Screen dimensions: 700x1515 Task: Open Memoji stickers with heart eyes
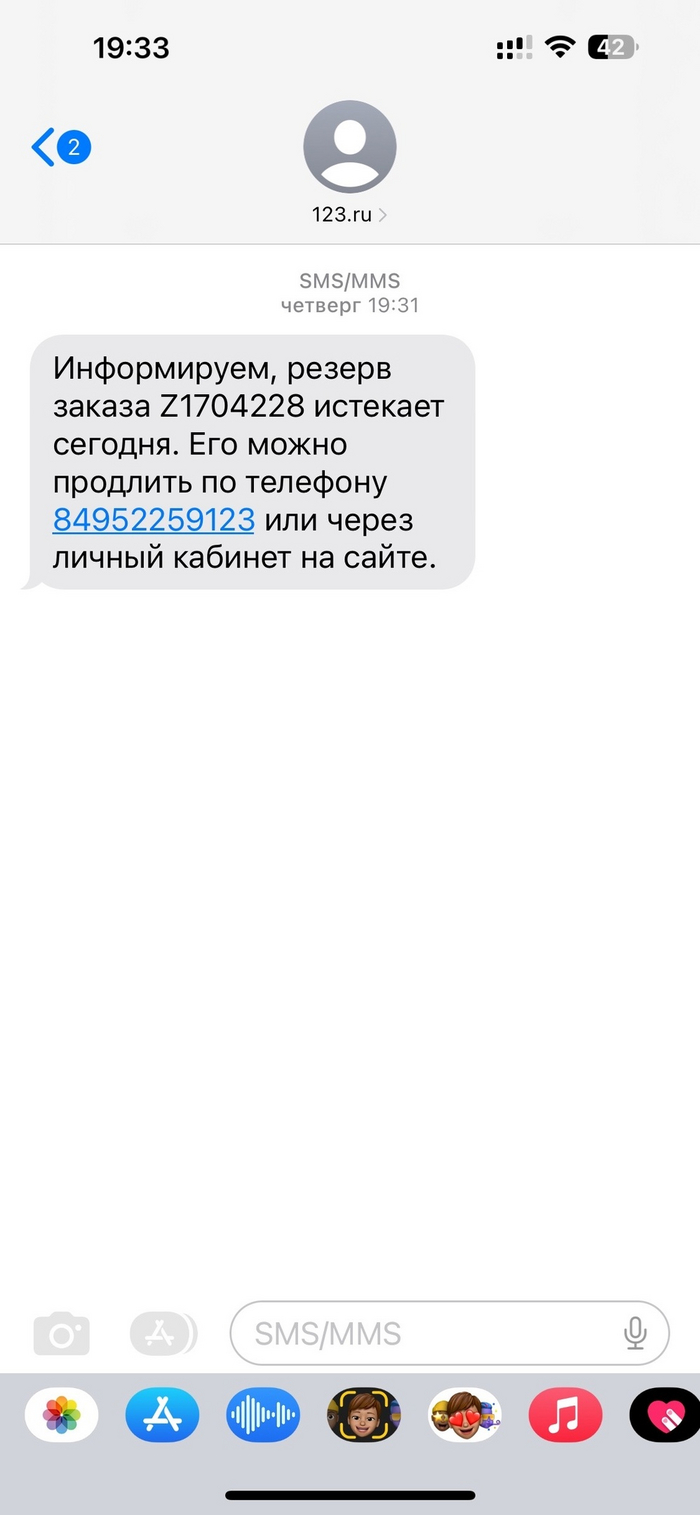[465, 1415]
